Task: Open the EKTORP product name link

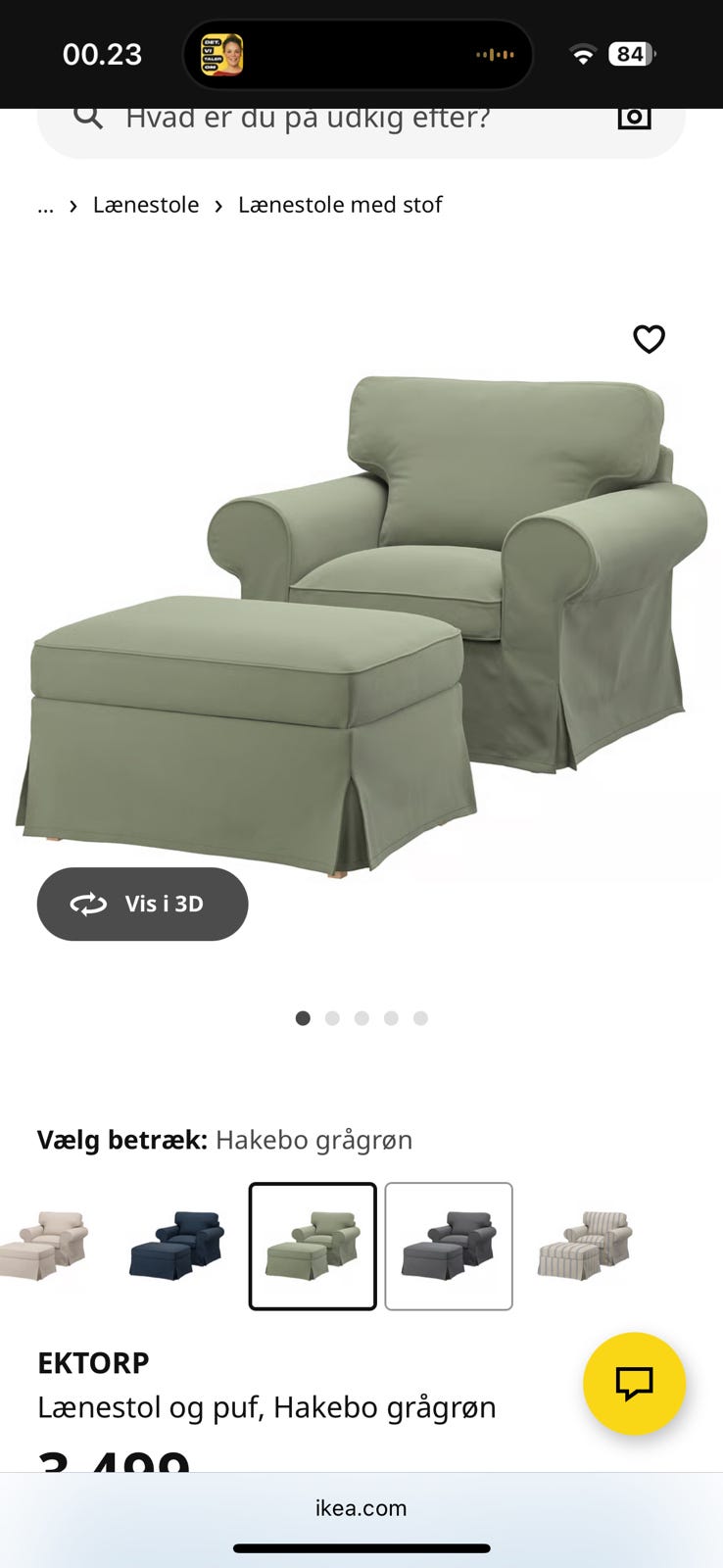Action: coord(93,1362)
